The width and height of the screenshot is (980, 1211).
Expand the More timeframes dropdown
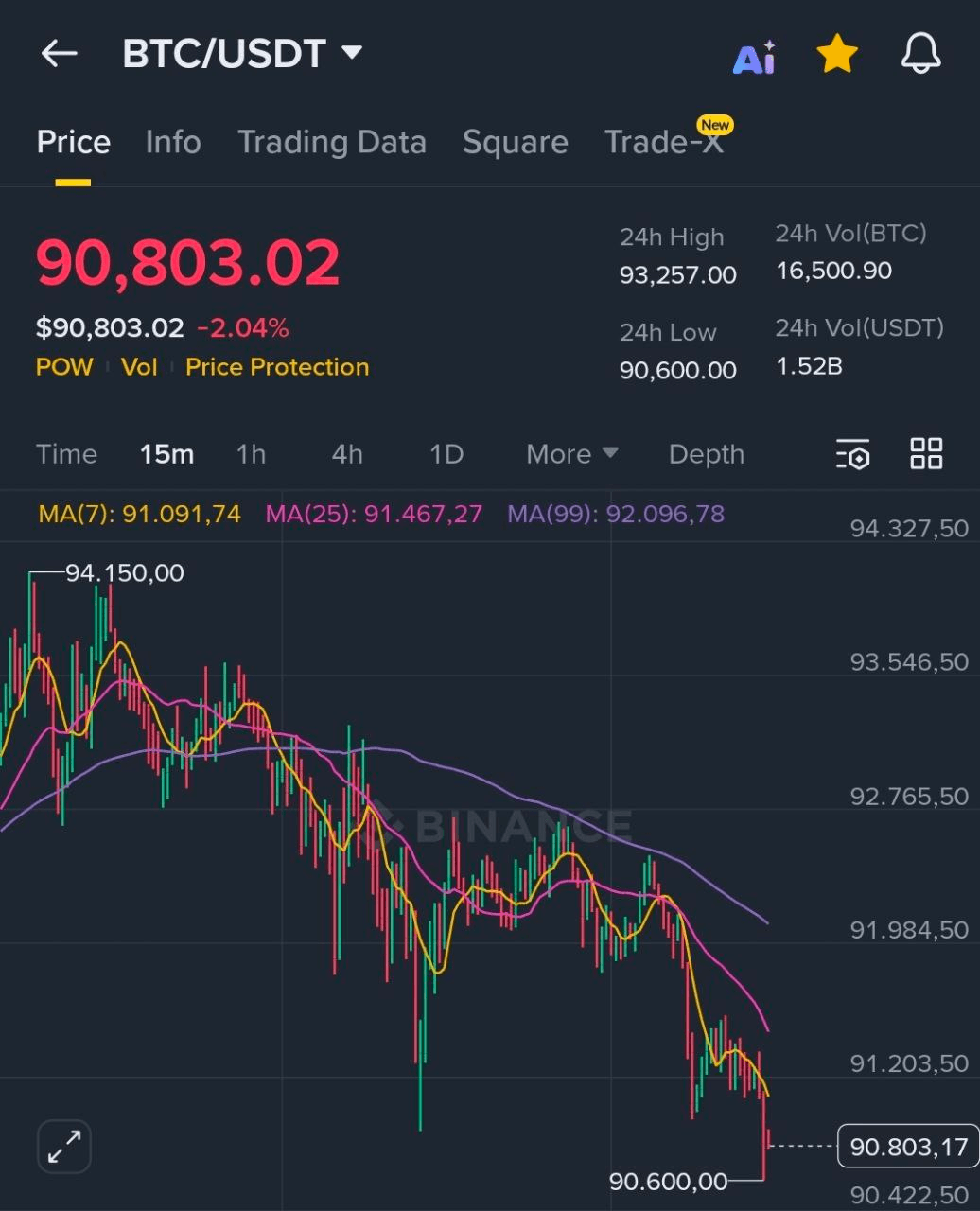click(x=569, y=454)
